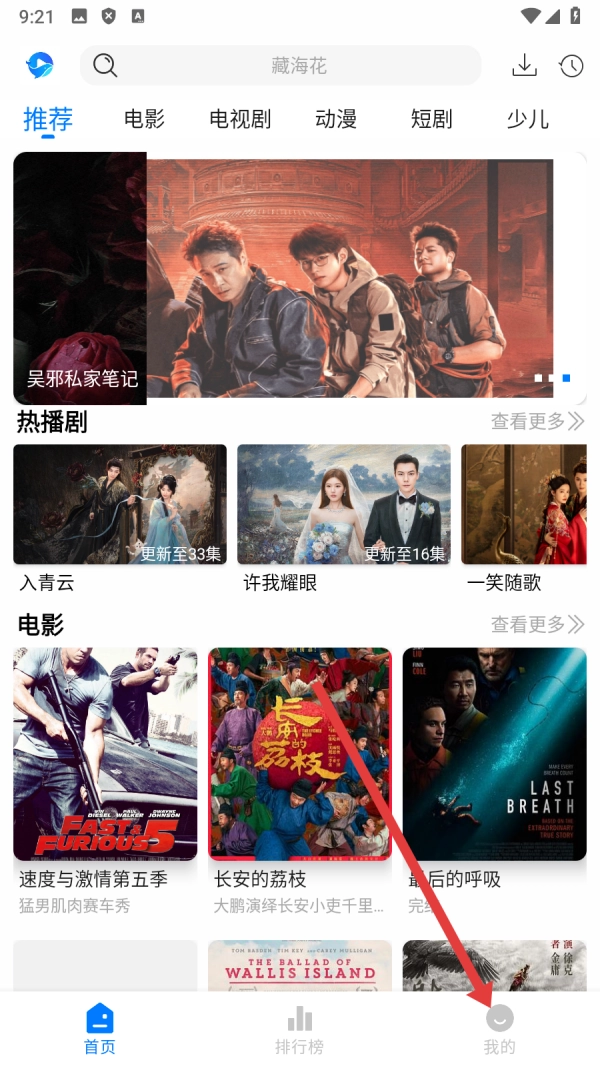Go to the 我的 tab
The width and height of the screenshot is (600, 1066).
click(x=499, y=1030)
